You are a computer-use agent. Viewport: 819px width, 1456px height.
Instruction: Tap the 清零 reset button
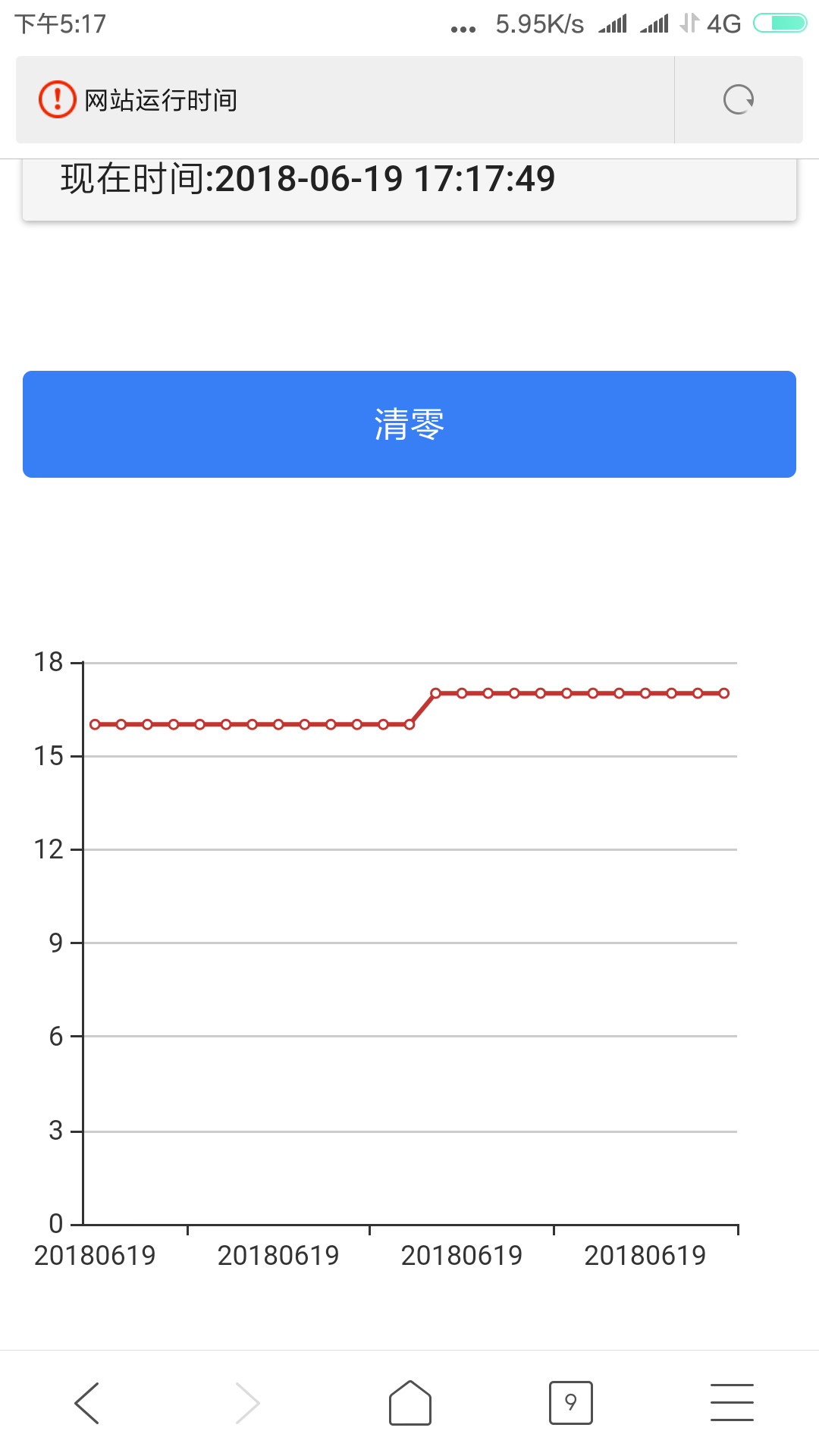(409, 424)
